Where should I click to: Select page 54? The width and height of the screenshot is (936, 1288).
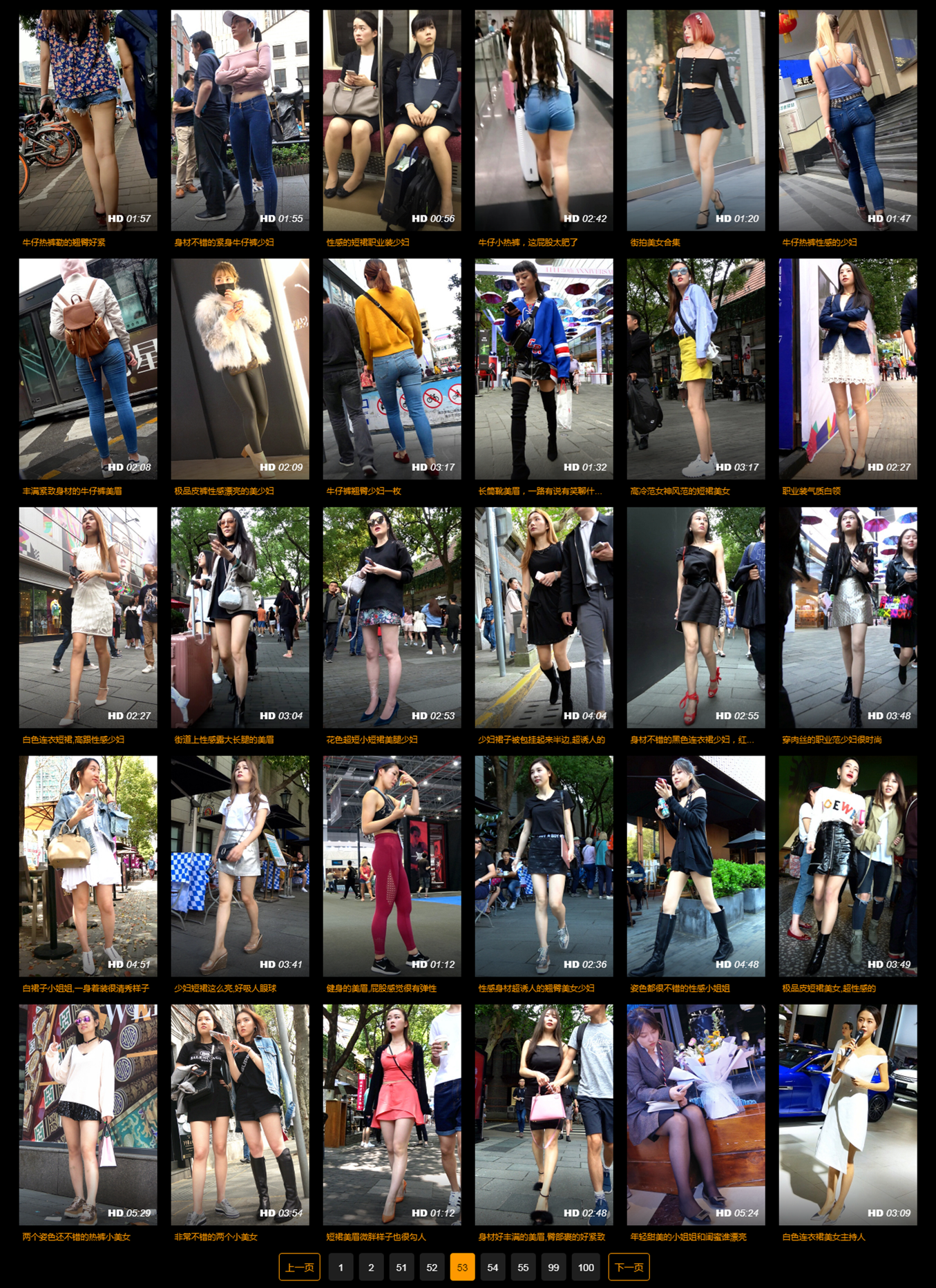(x=493, y=1267)
